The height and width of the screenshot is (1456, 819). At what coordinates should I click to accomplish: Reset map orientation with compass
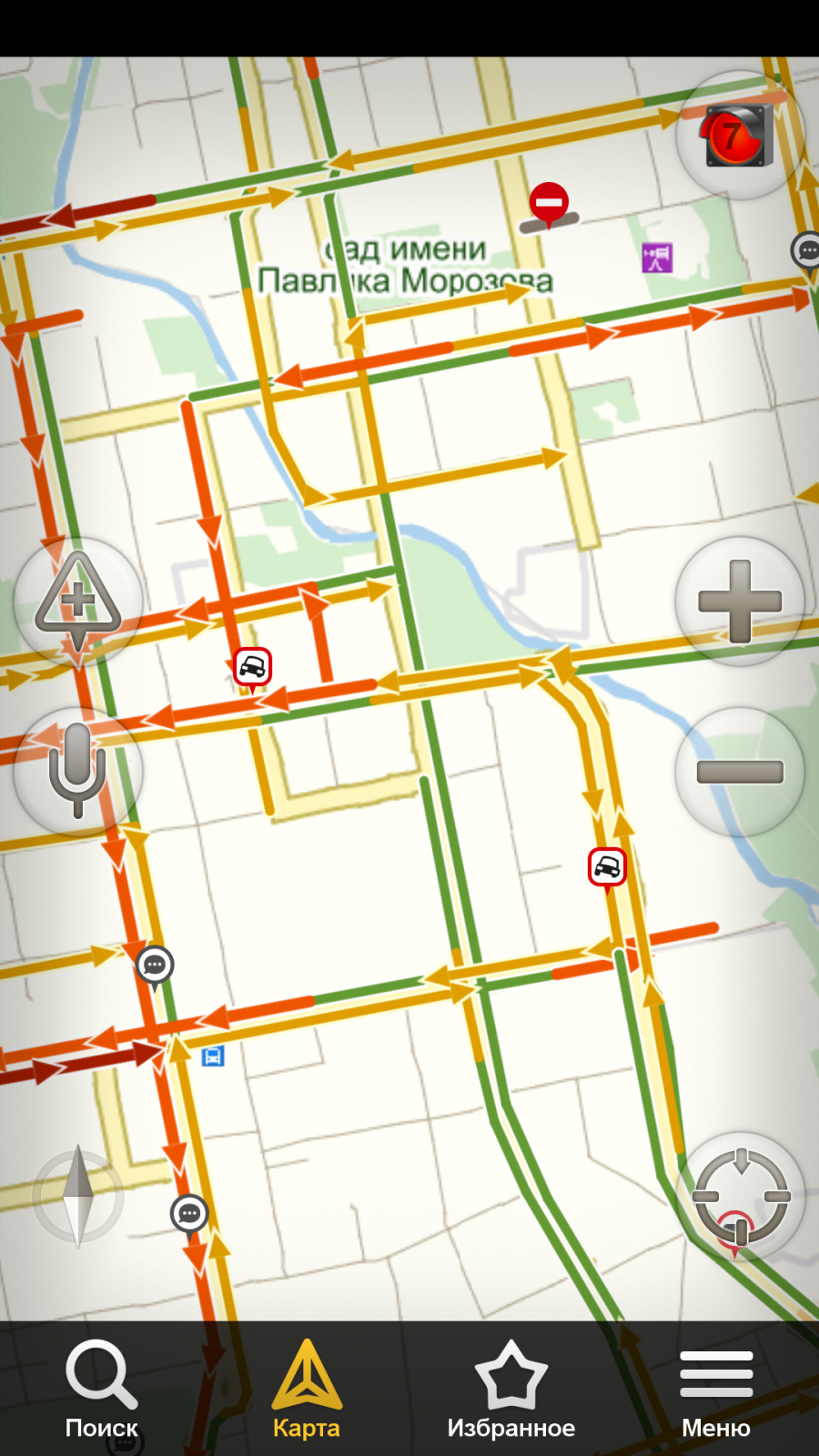78,1196
